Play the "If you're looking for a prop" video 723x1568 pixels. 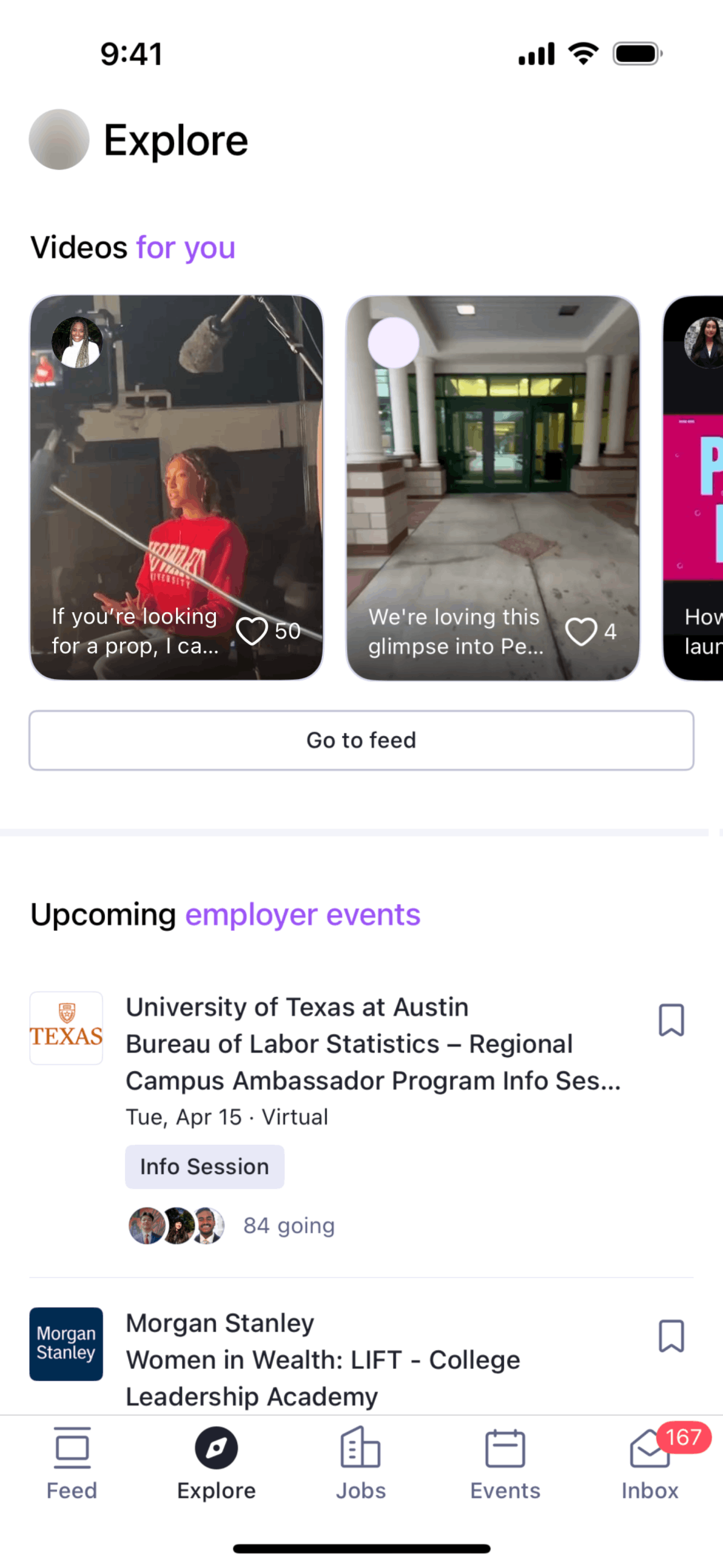[x=177, y=488]
